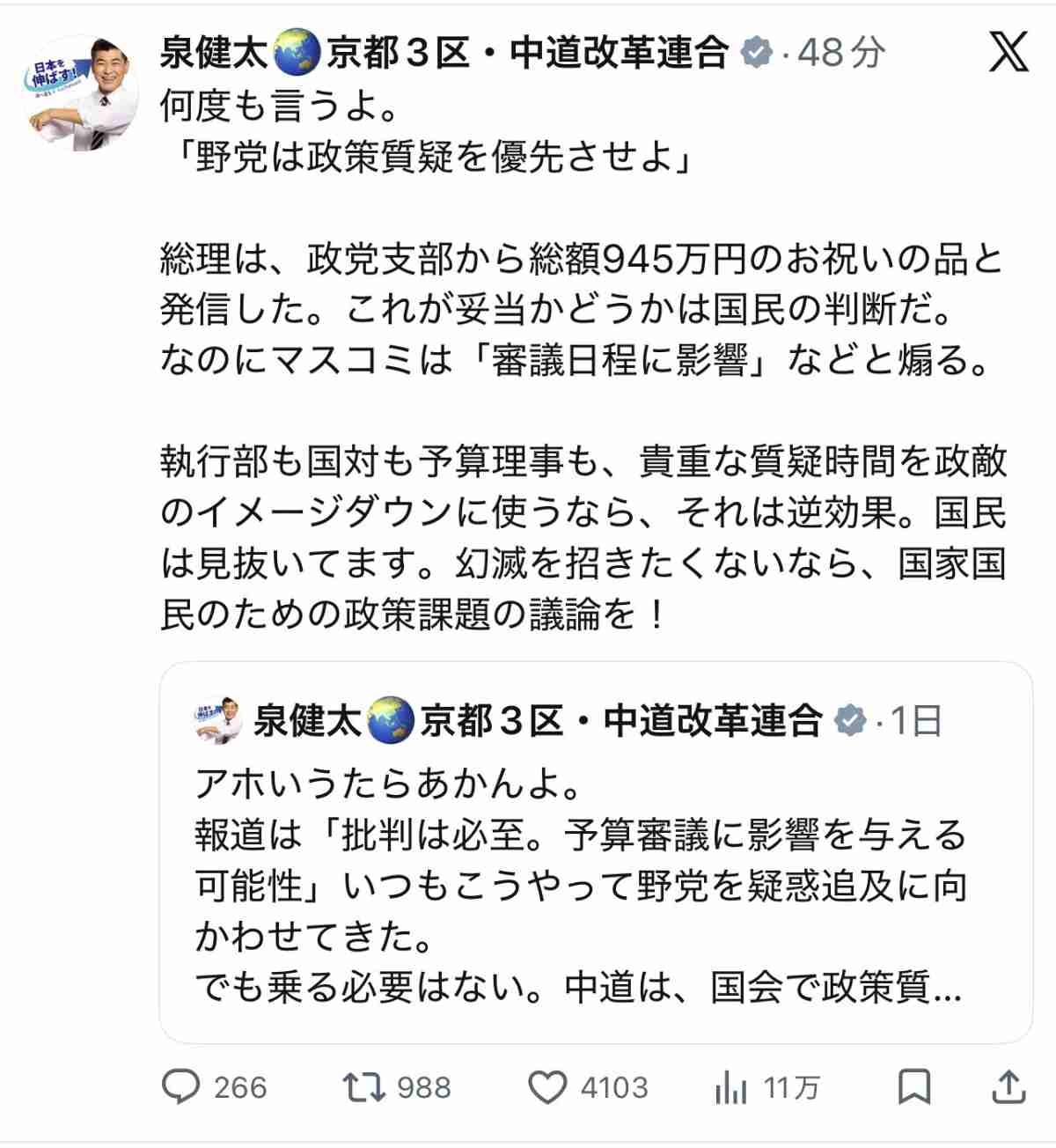Share this post
The image size is (1056, 1148).
point(1008,1087)
